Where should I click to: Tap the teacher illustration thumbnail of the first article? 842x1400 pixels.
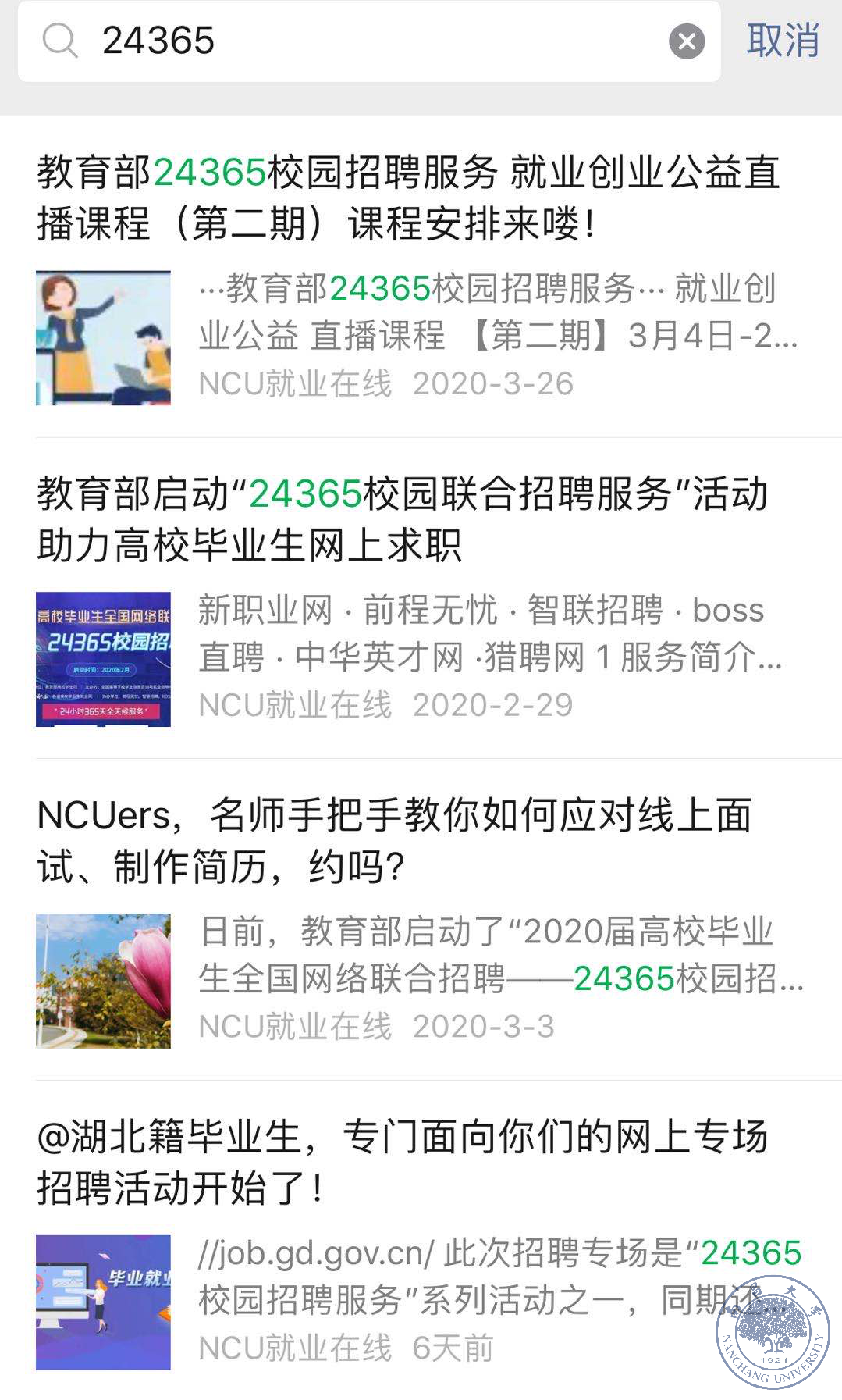pos(104,337)
